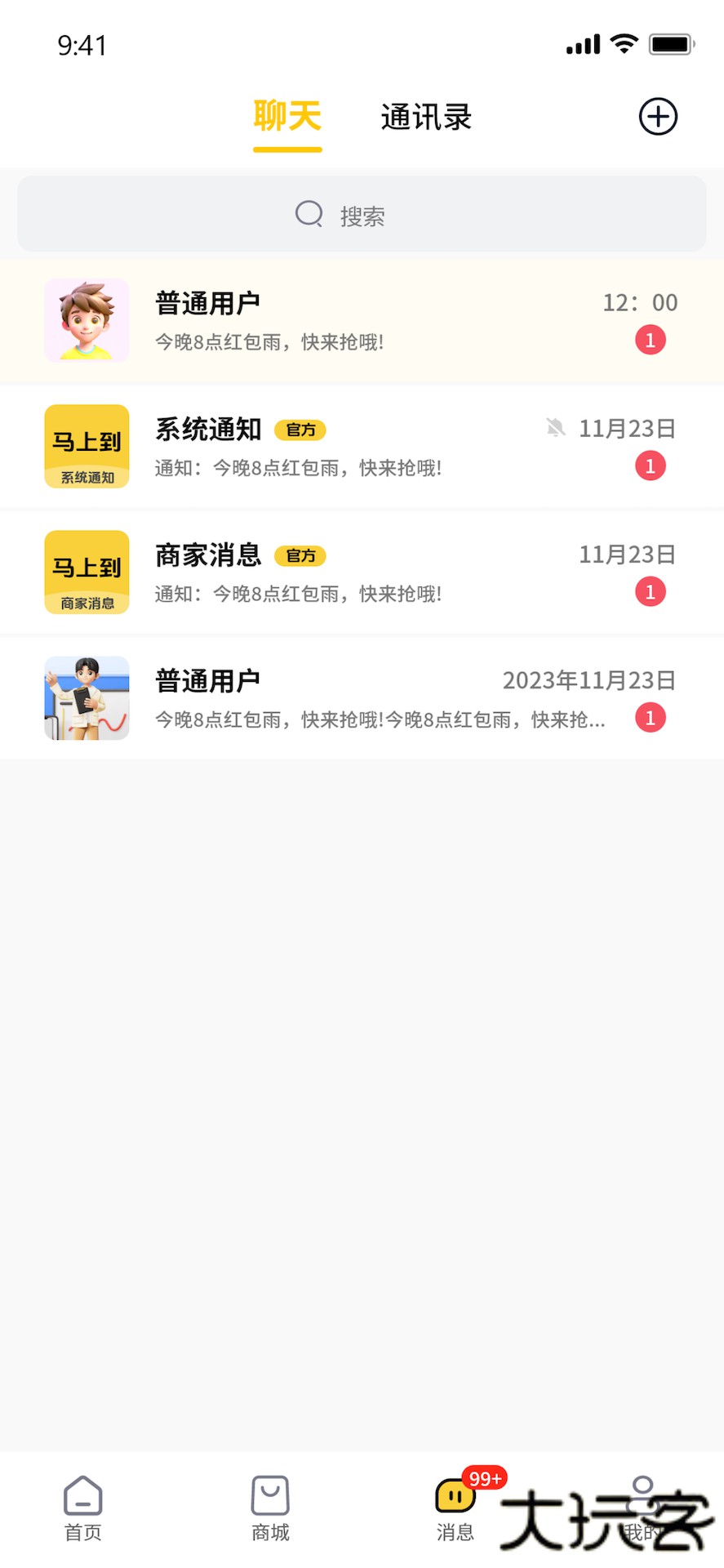Click the 系统通知 yellow avatar icon
This screenshot has height=1568, width=724.
[87, 446]
